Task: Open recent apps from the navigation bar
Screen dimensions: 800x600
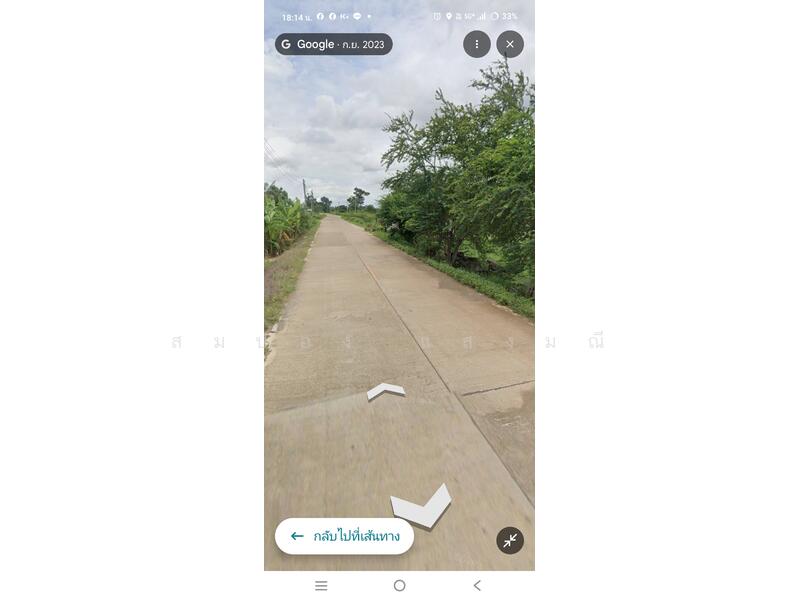Action: 321,585
